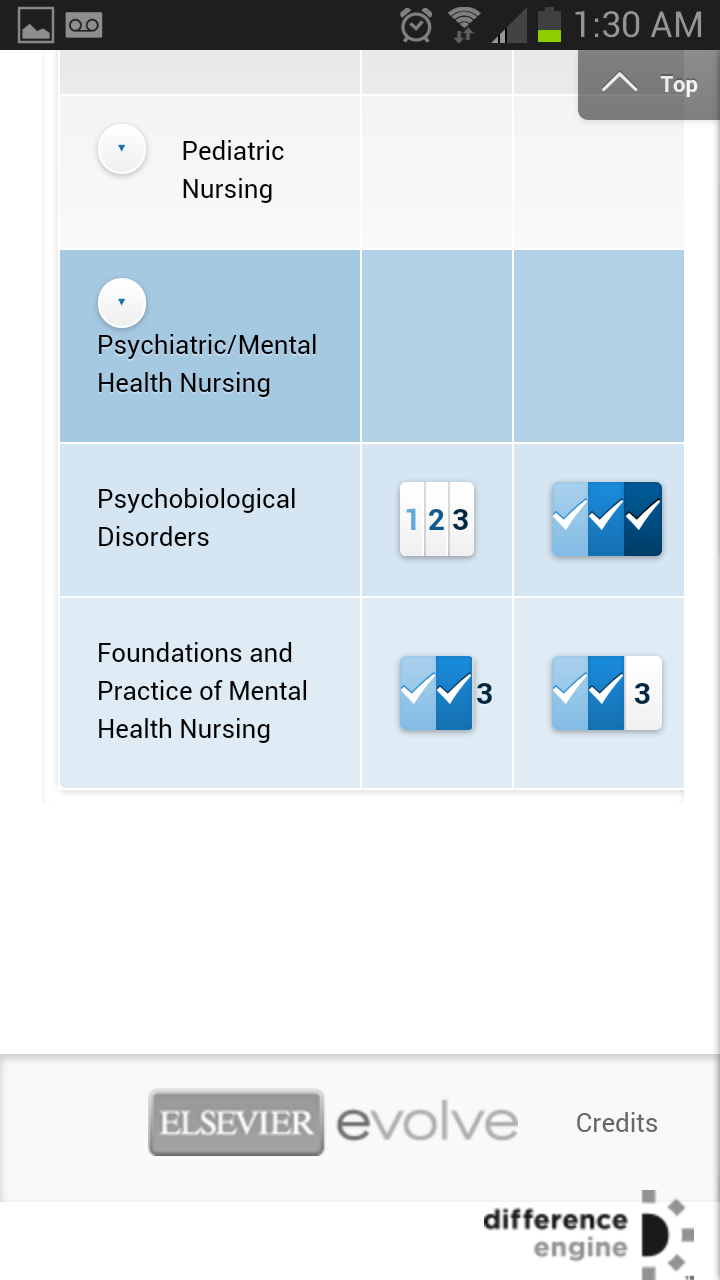
Task: Open completed checkmark levels for Psychobiological Disorders
Action: point(607,519)
